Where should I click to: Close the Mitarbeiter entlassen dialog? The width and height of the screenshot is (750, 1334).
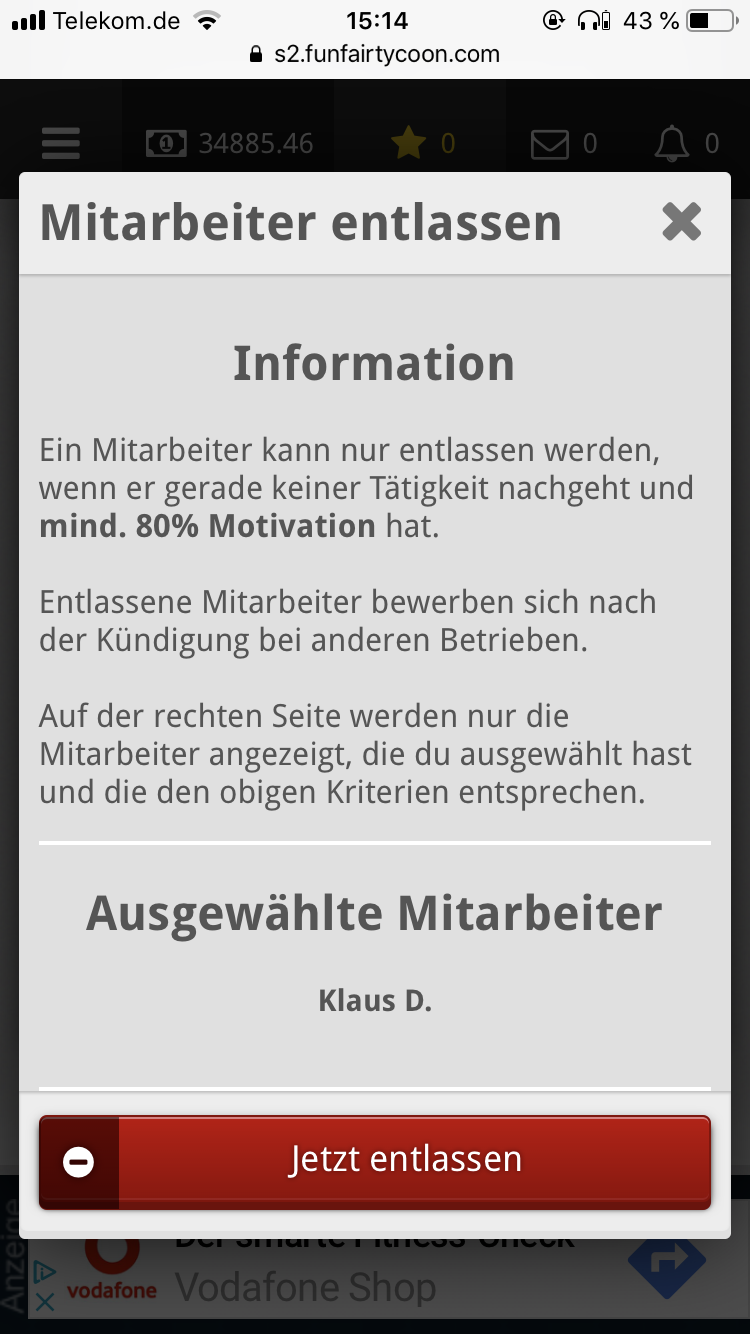point(681,221)
